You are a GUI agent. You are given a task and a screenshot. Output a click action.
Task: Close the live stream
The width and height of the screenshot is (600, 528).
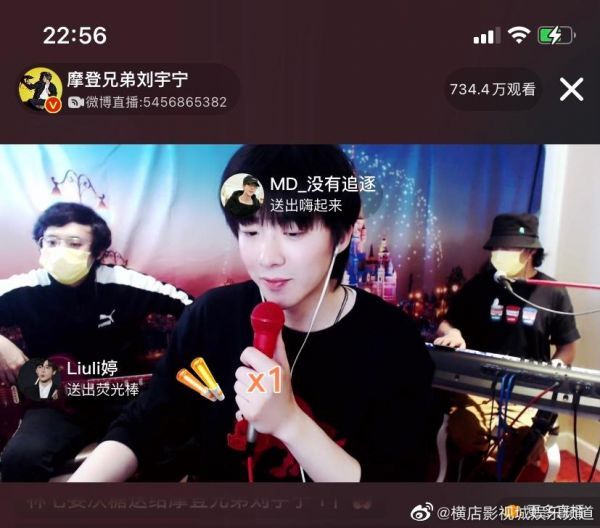tap(571, 89)
